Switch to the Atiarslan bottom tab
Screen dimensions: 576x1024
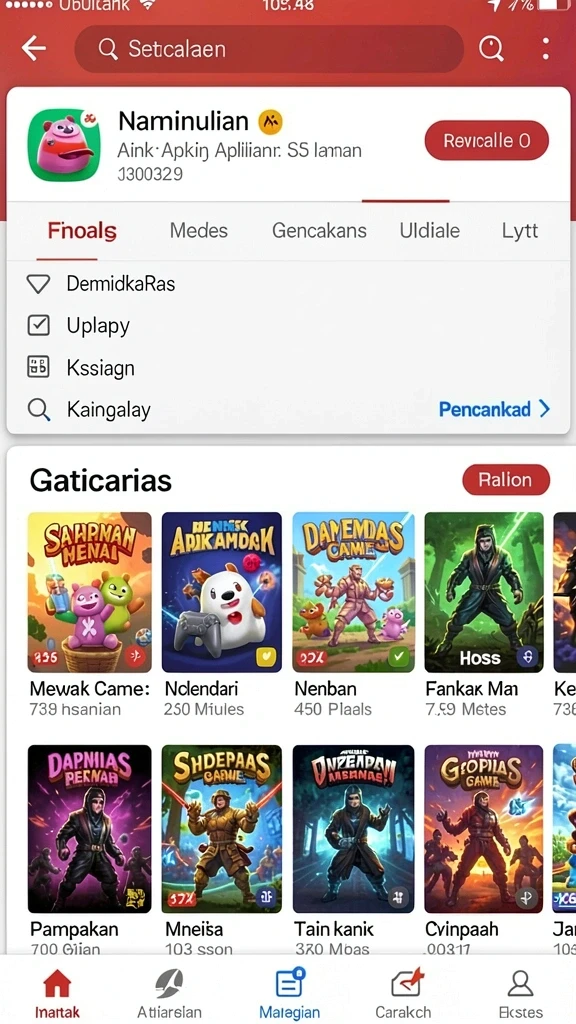[x=169, y=994]
